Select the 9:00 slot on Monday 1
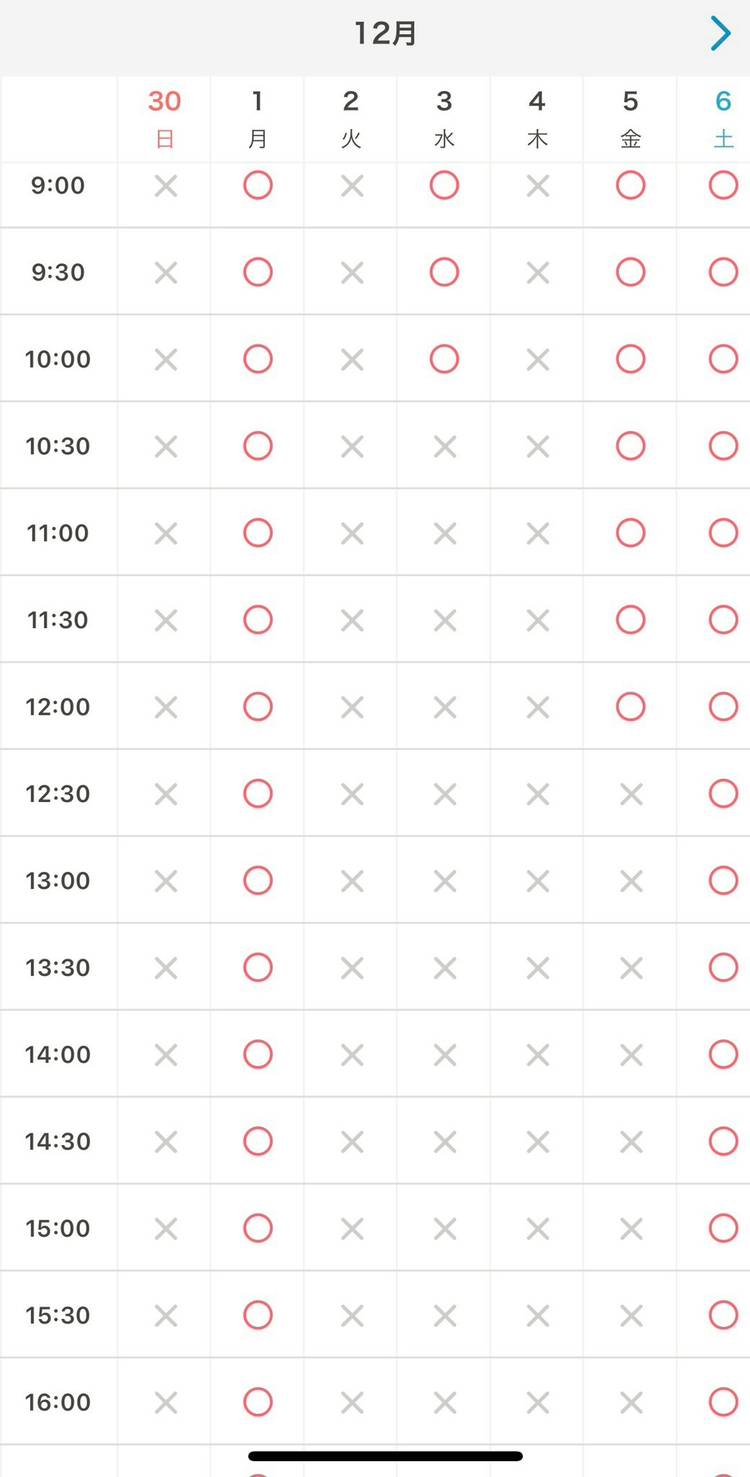 [258, 186]
